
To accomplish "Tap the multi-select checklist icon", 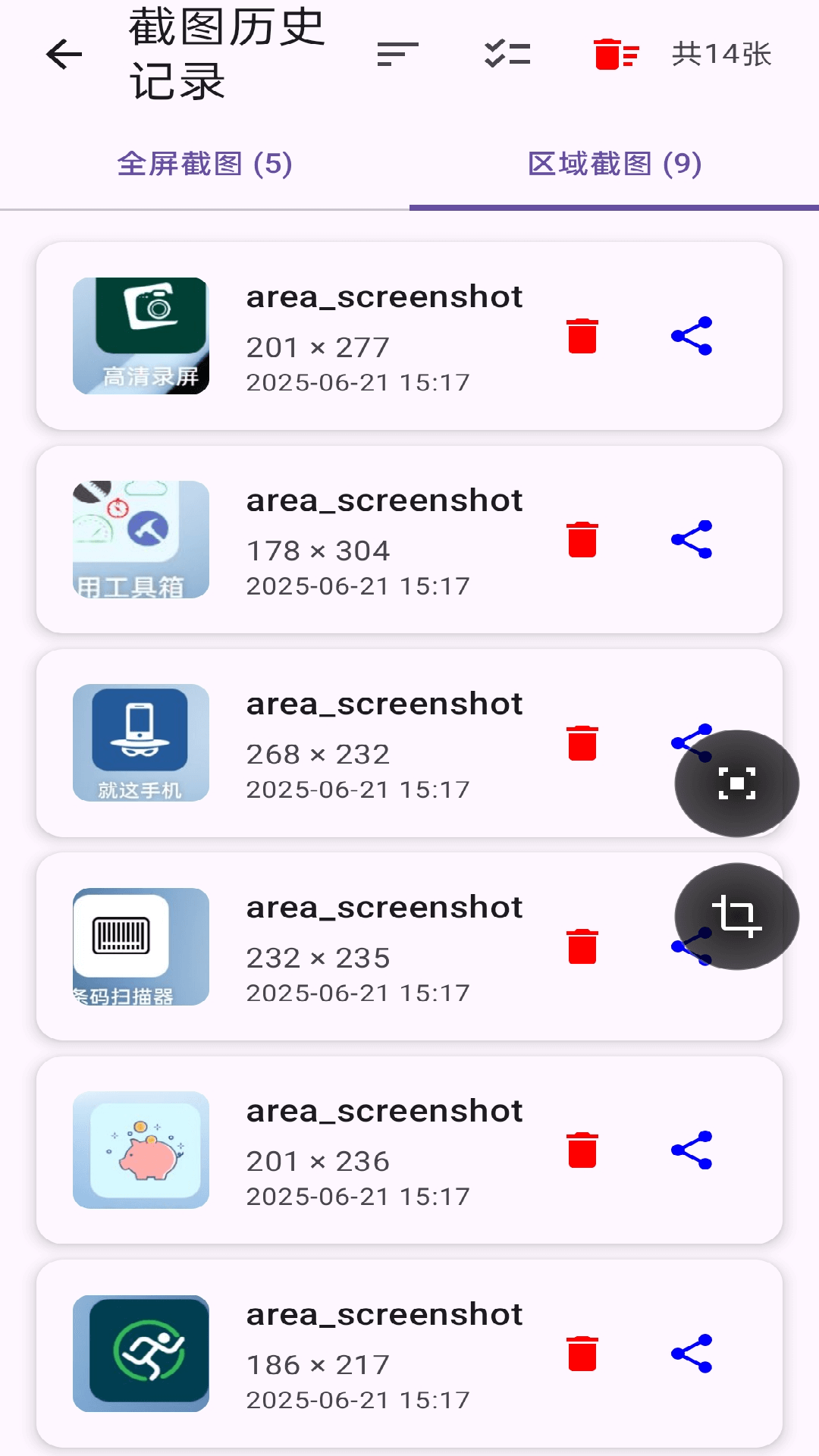I will point(507,54).
